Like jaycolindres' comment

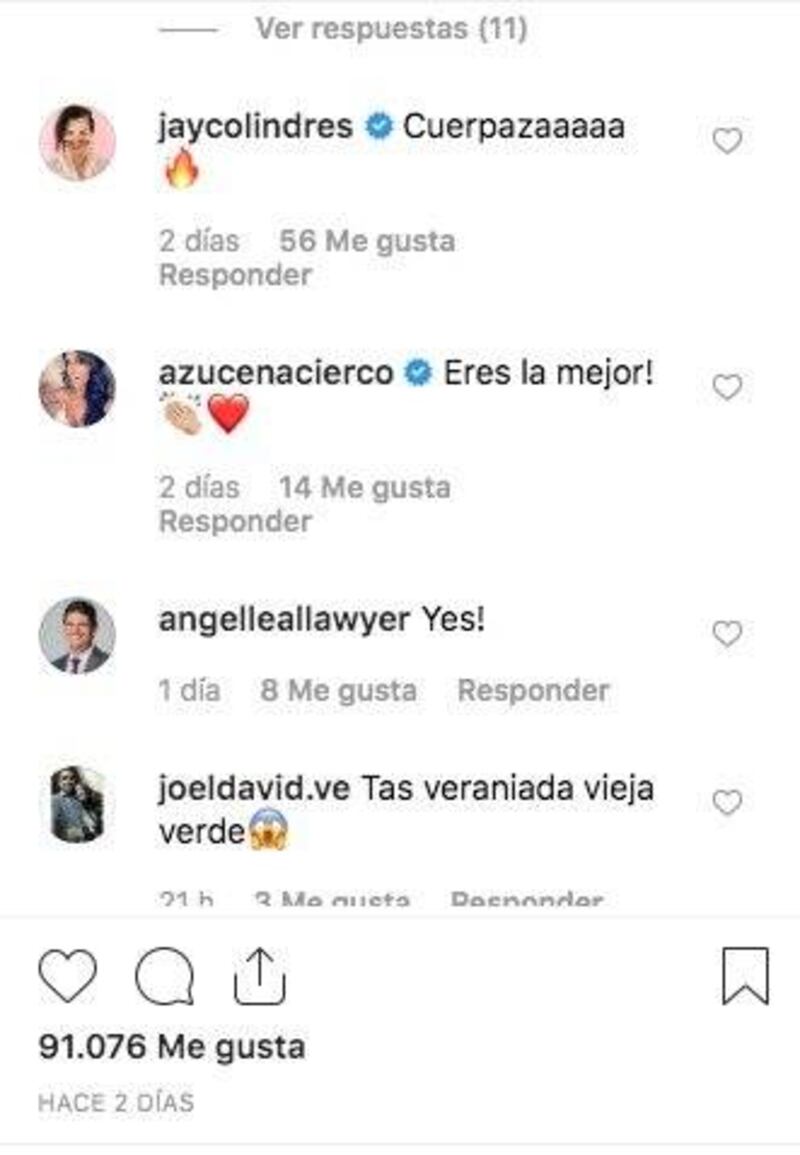727,142
